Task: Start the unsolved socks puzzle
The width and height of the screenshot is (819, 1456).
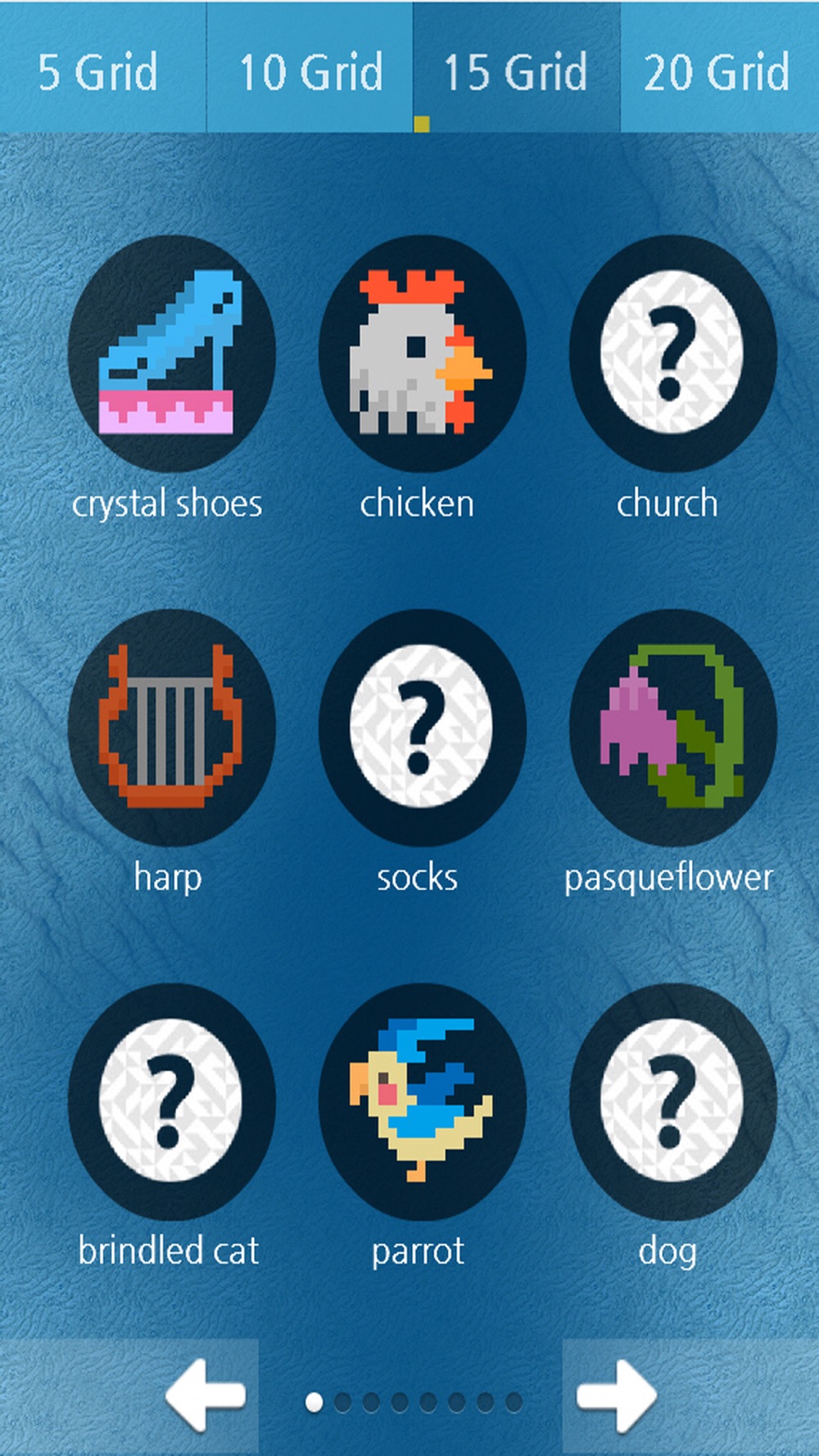Action: tap(422, 727)
